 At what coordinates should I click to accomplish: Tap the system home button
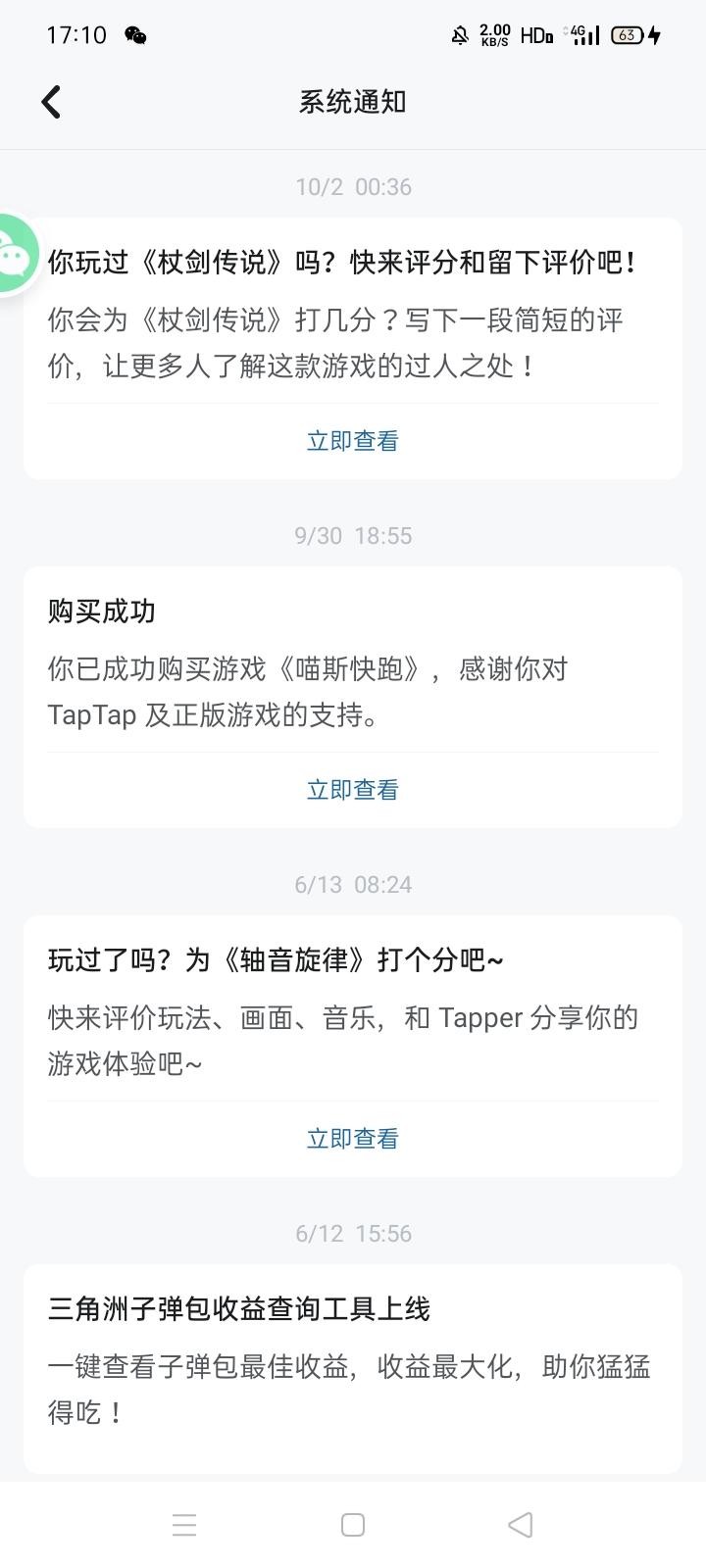353,1525
